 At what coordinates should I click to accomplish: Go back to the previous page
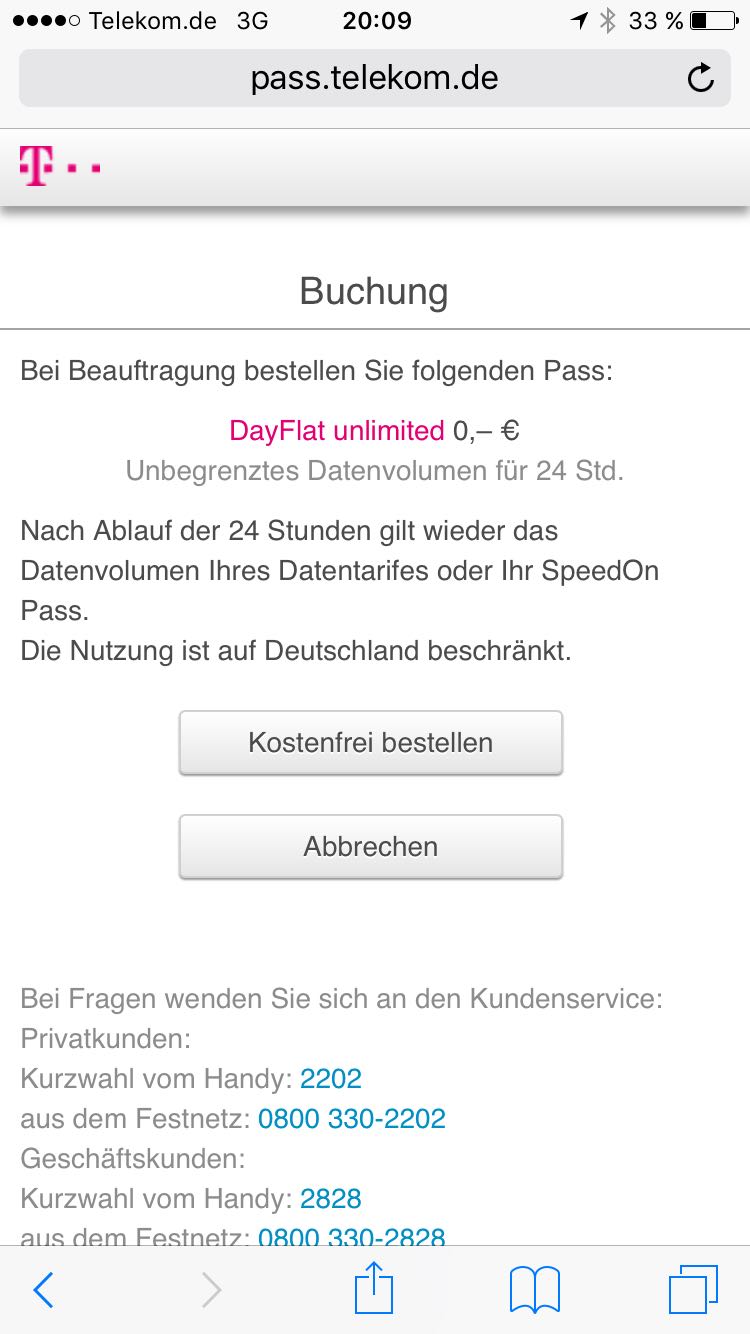pyautogui.click(x=43, y=1290)
